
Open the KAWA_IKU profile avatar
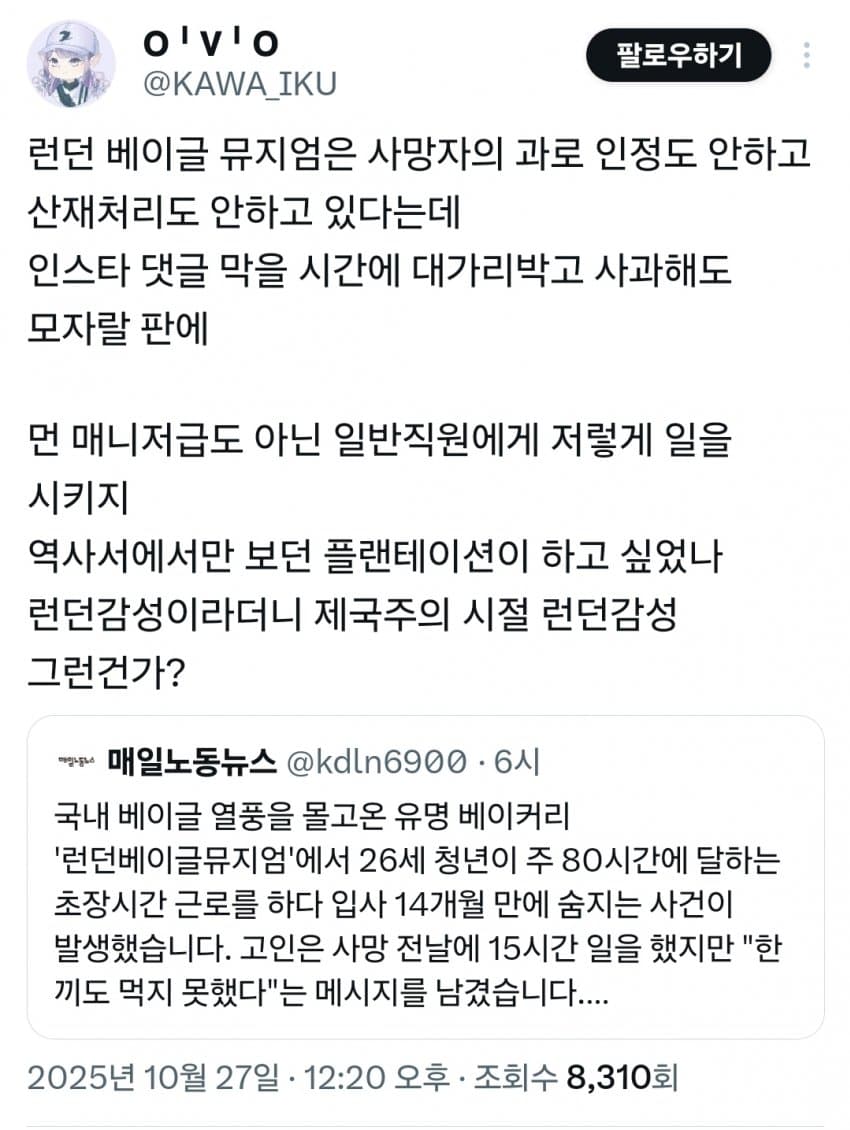point(70,62)
